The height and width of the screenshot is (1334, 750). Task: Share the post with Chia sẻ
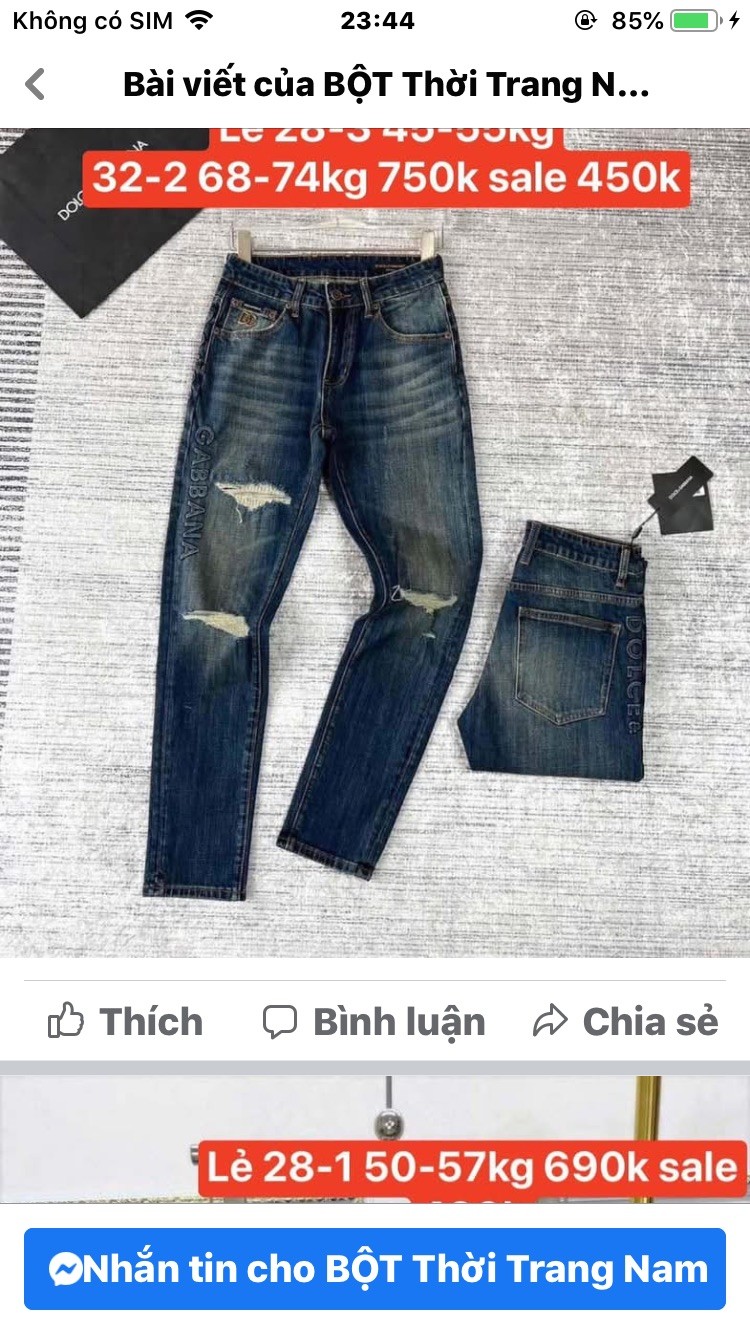(x=626, y=1022)
